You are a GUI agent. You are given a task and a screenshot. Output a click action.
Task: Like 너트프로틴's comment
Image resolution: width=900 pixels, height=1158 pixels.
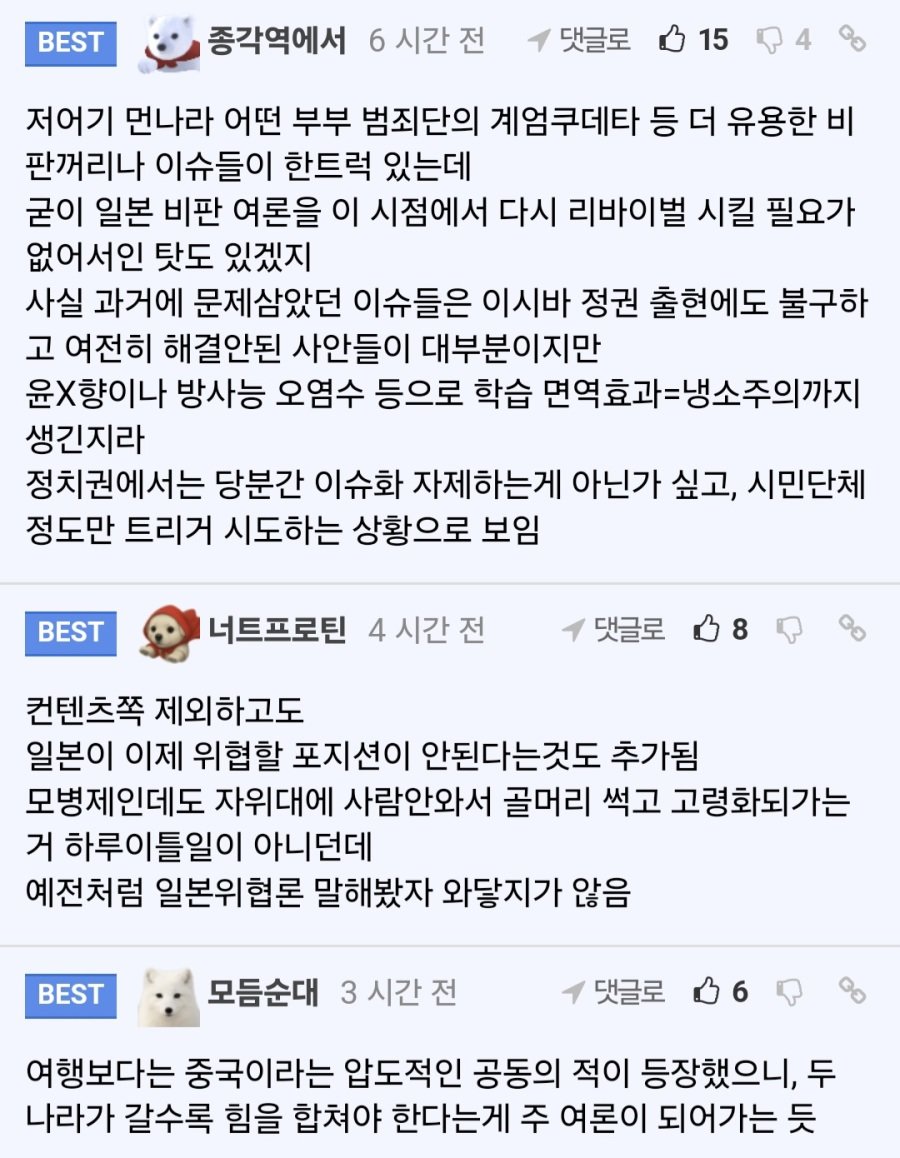721,629
